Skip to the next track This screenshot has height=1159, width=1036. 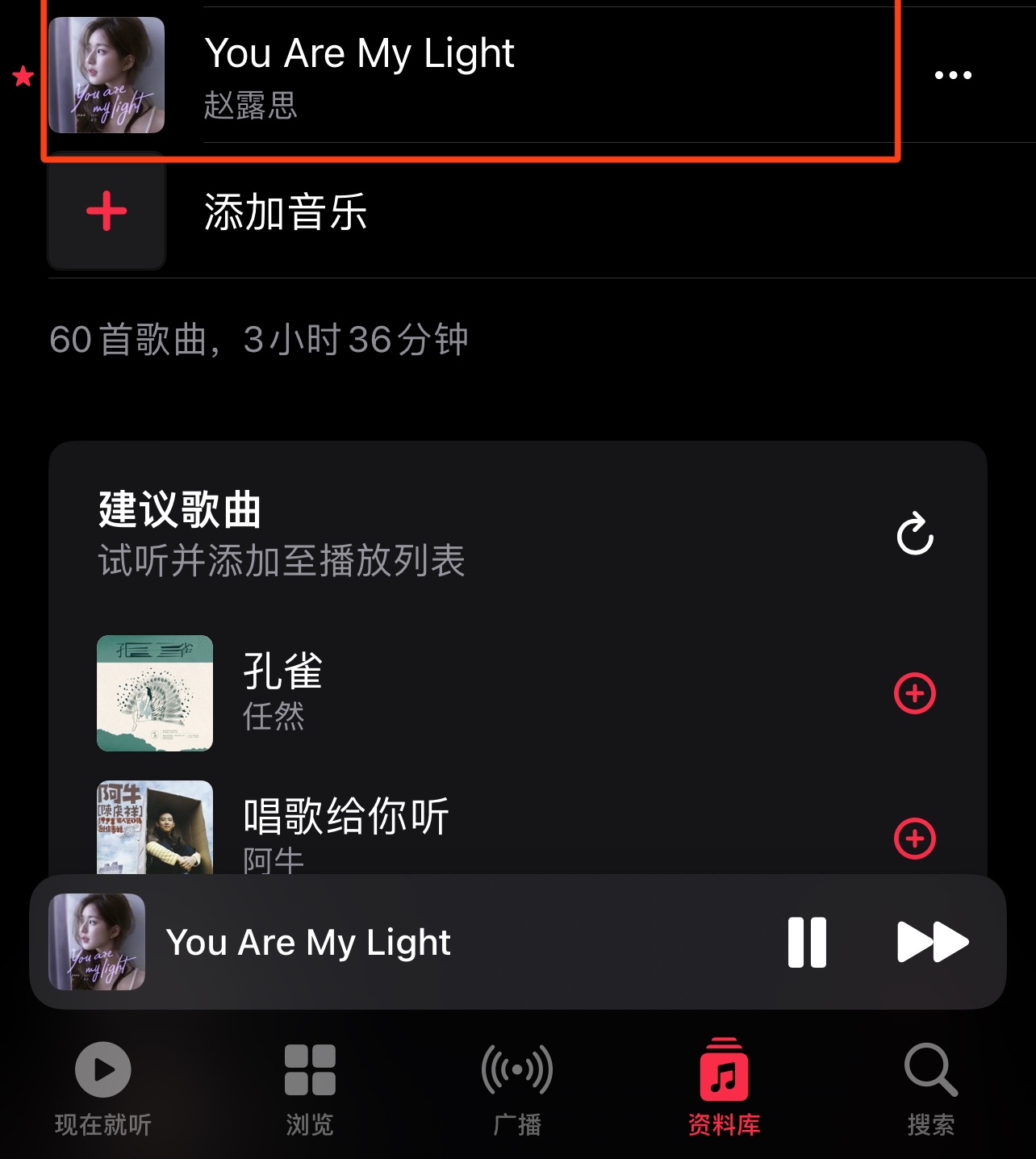933,942
